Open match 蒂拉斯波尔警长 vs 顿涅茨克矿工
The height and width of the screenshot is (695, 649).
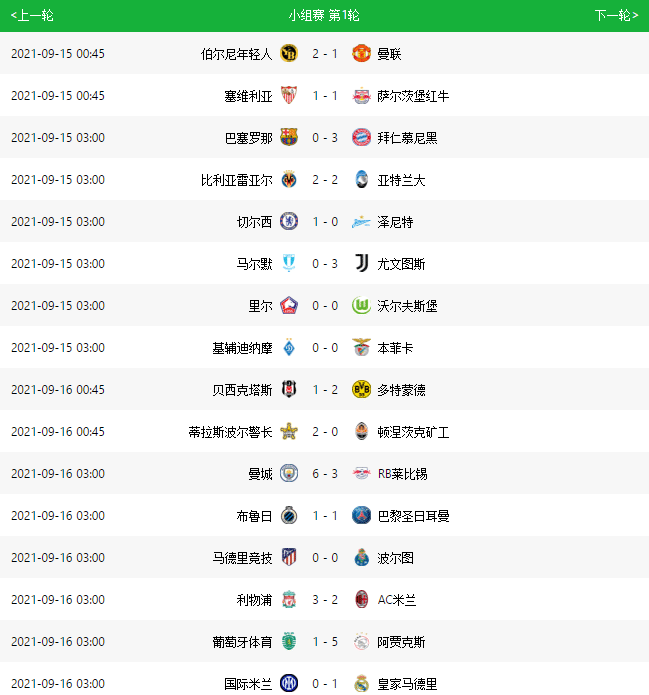(x=324, y=432)
